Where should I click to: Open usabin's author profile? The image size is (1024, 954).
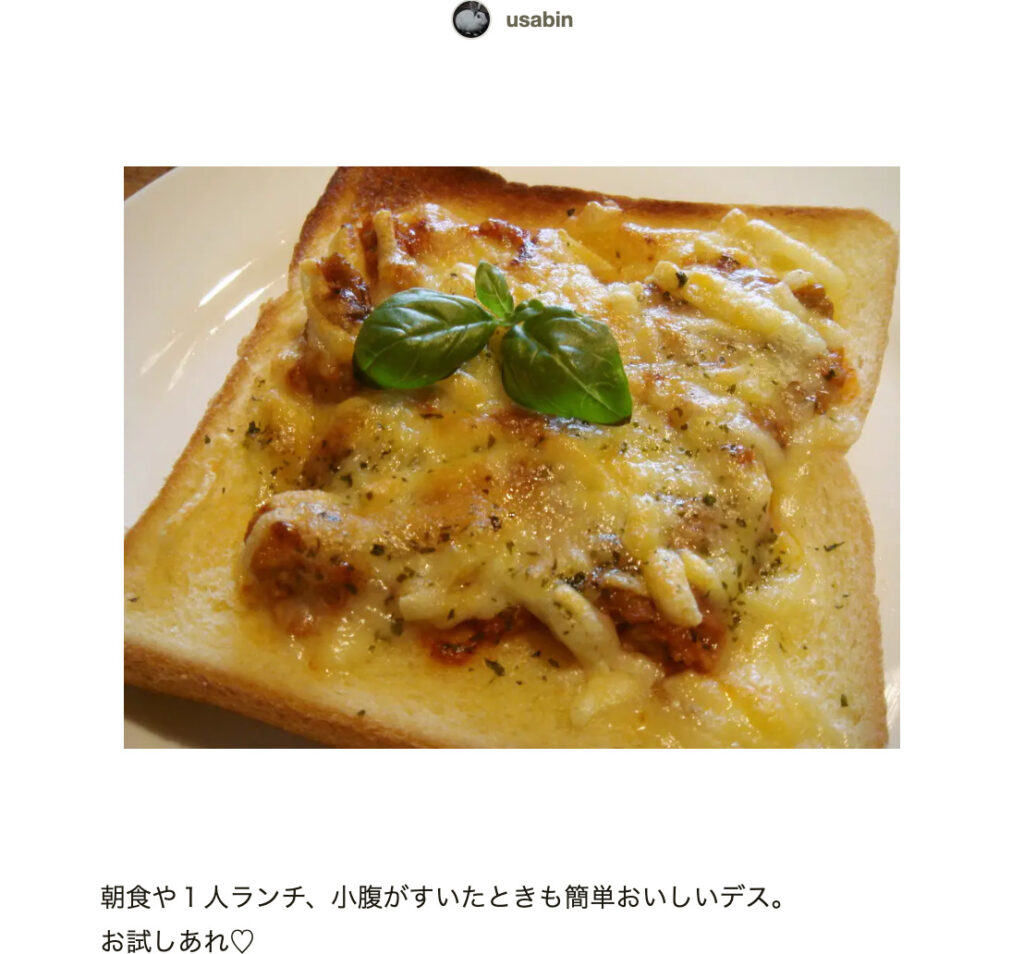(x=538, y=20)
